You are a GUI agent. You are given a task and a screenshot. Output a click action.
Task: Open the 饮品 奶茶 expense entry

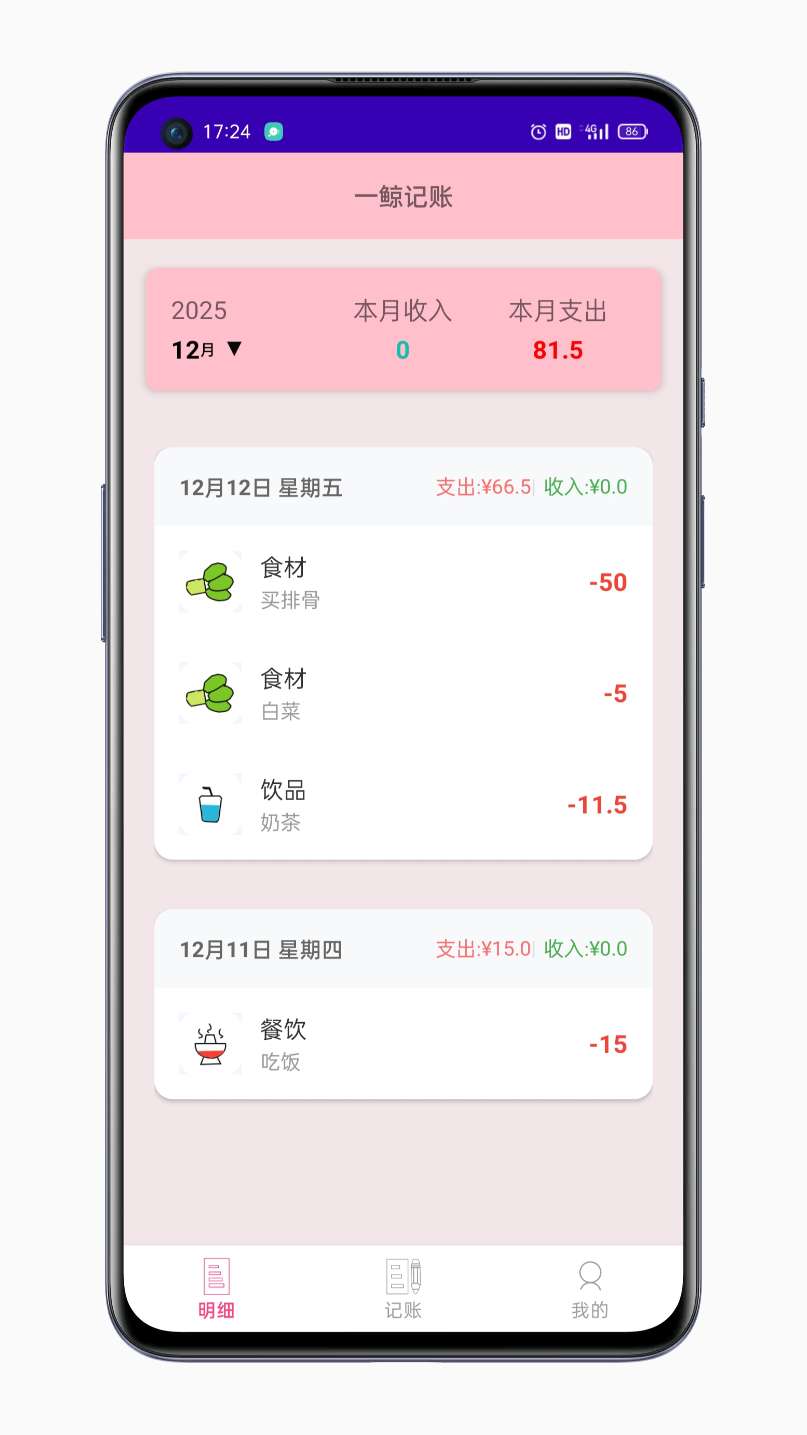click(x=403, y=805)
